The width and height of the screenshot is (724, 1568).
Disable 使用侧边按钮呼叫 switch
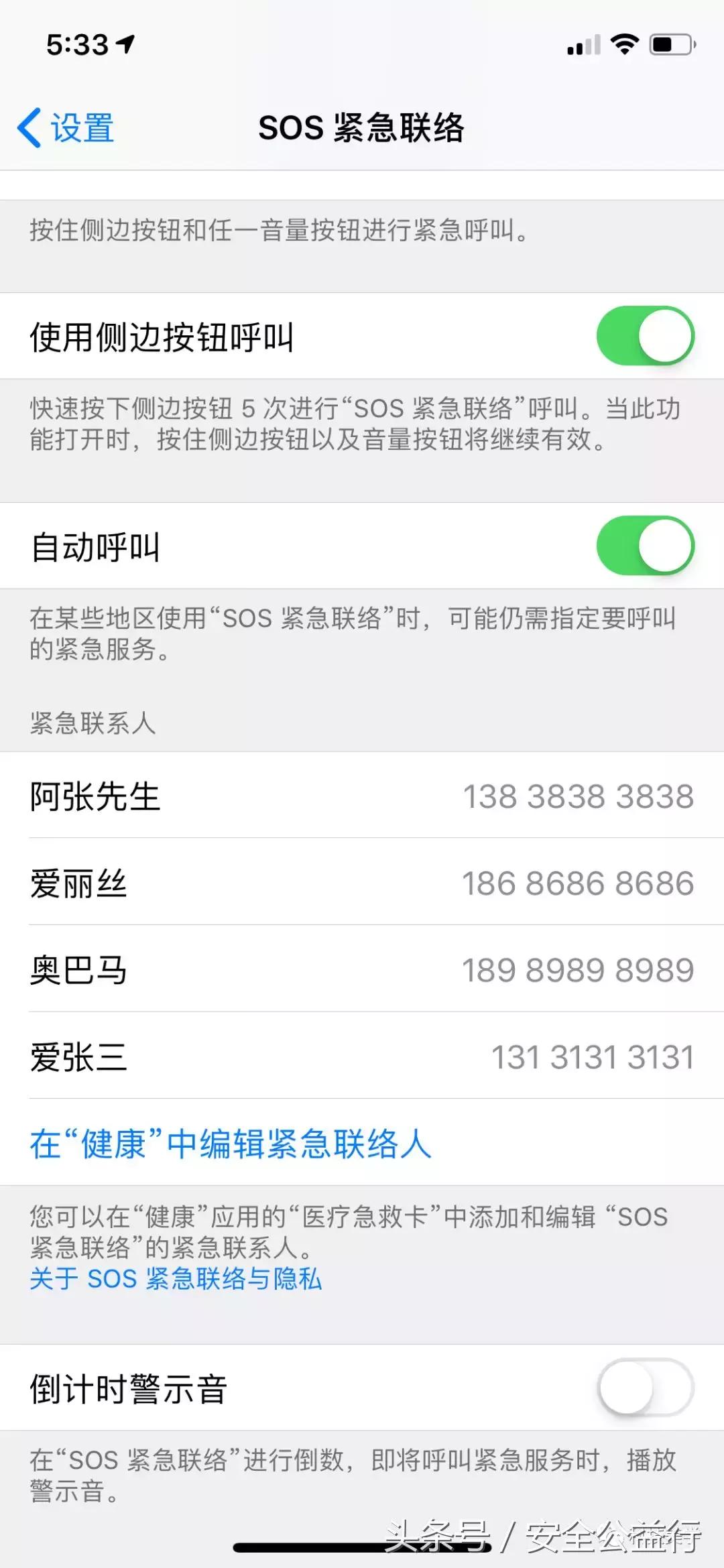click(646, 335)
